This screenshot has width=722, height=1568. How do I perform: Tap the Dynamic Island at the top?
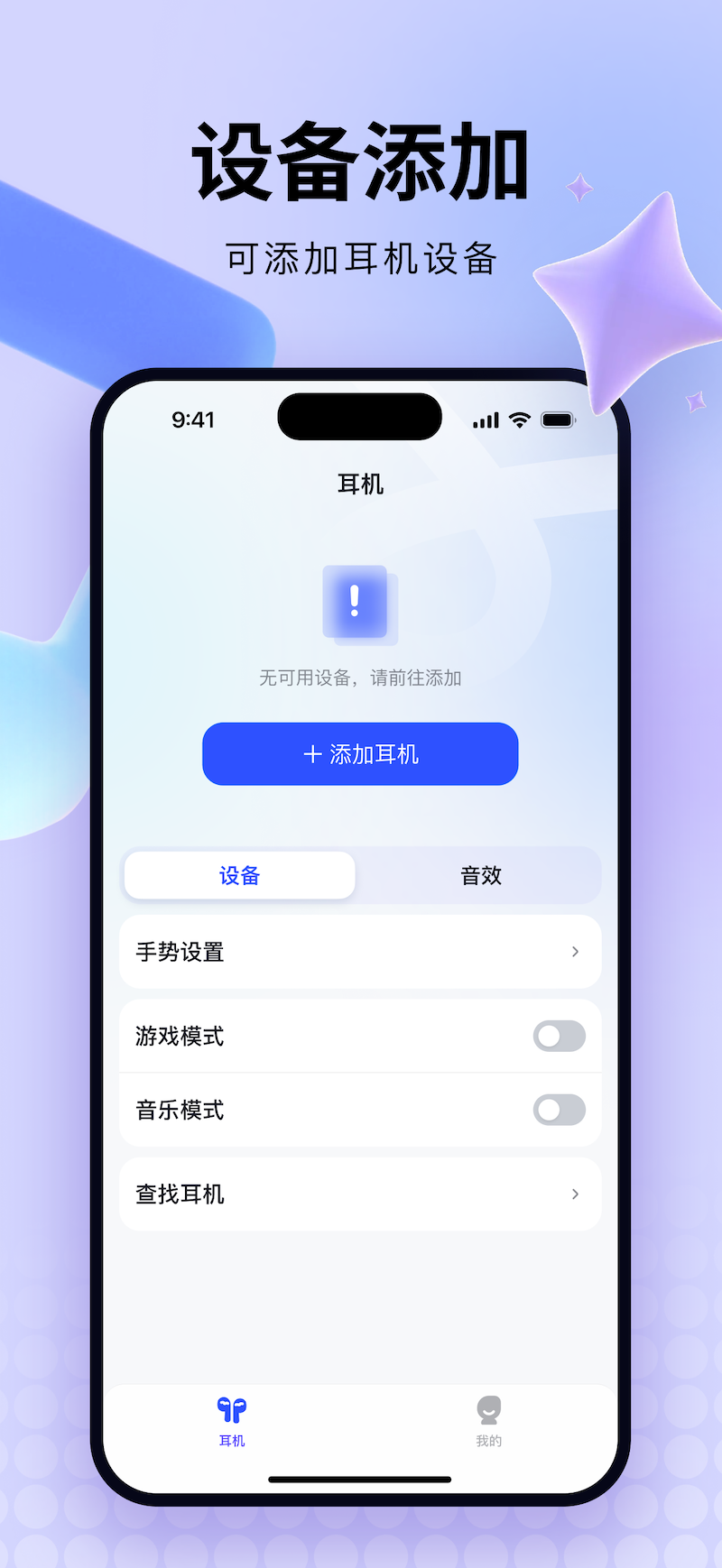(x=358, y=417)
